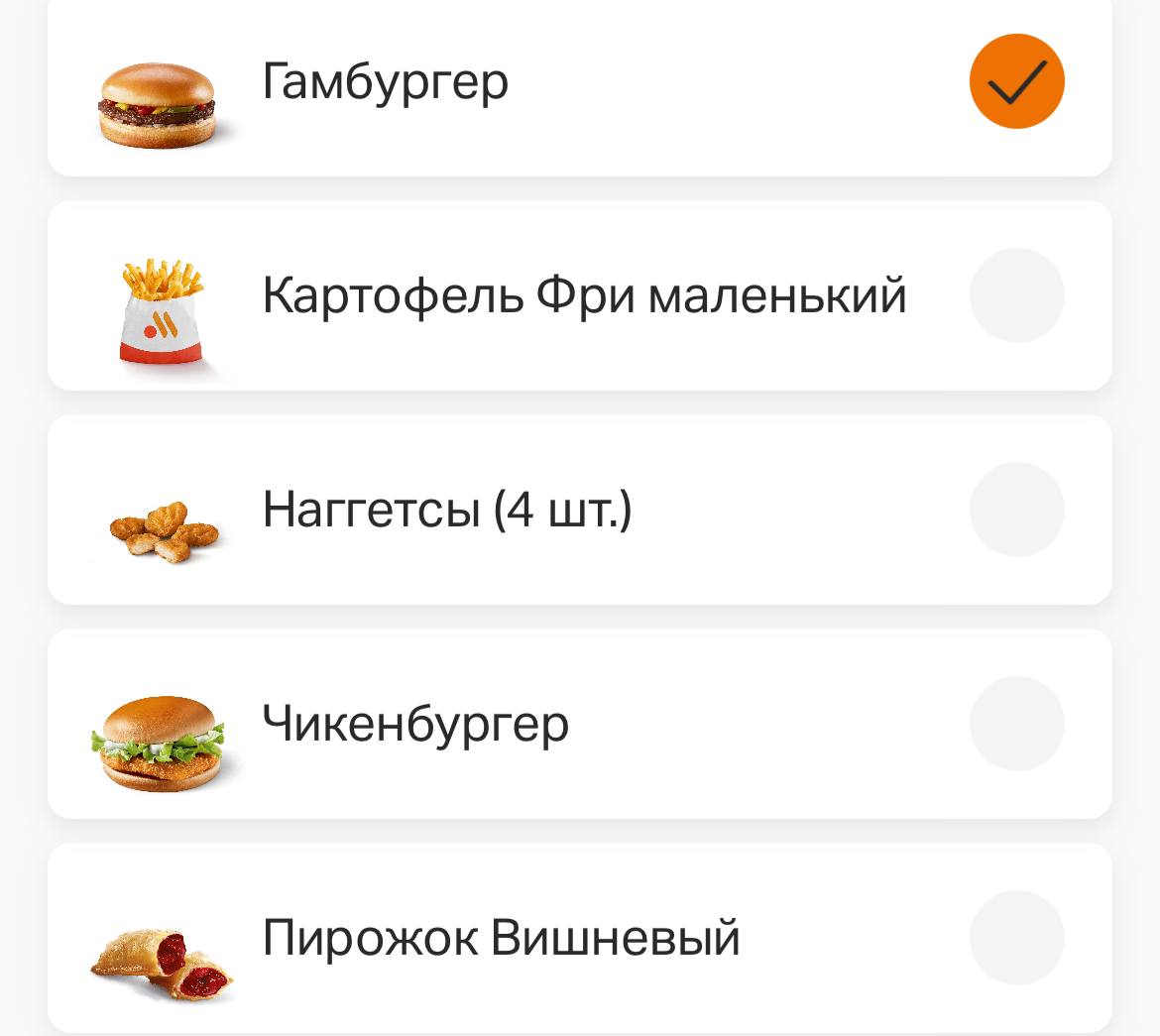
Task: Select Картофель Фри маленький
Action: coord(1016,295)
